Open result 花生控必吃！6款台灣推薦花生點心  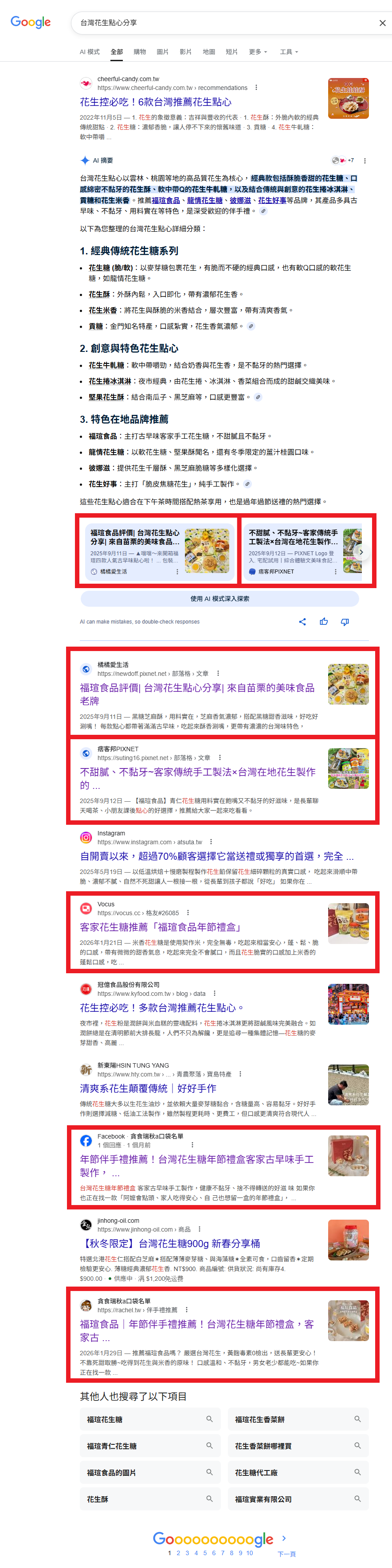click(155, 102)
